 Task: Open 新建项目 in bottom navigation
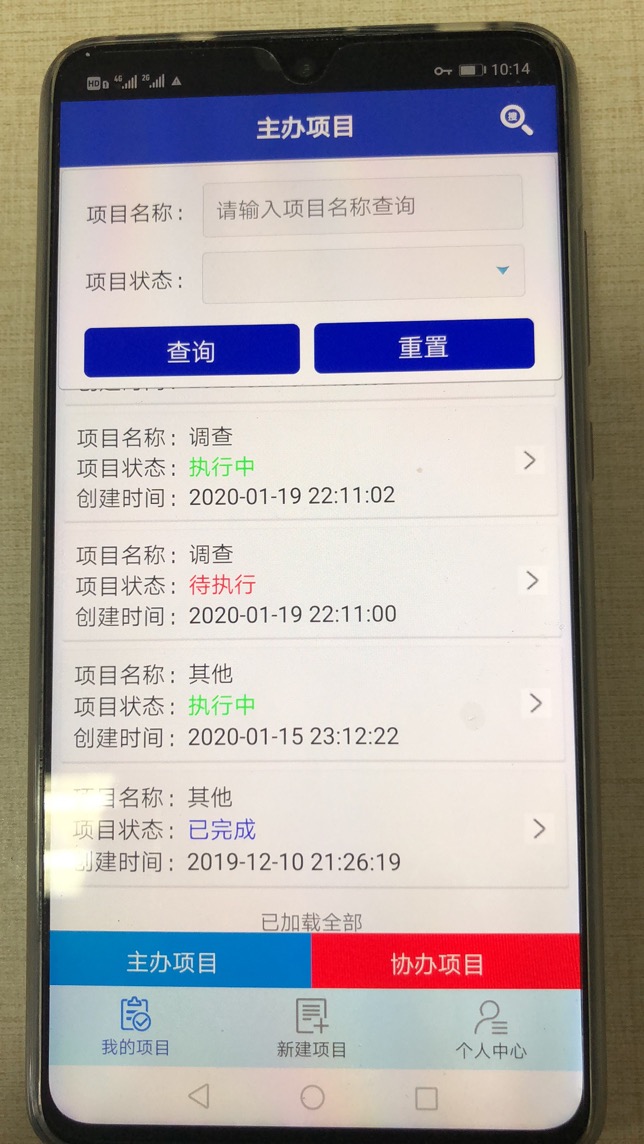(x=311, y=1029)
